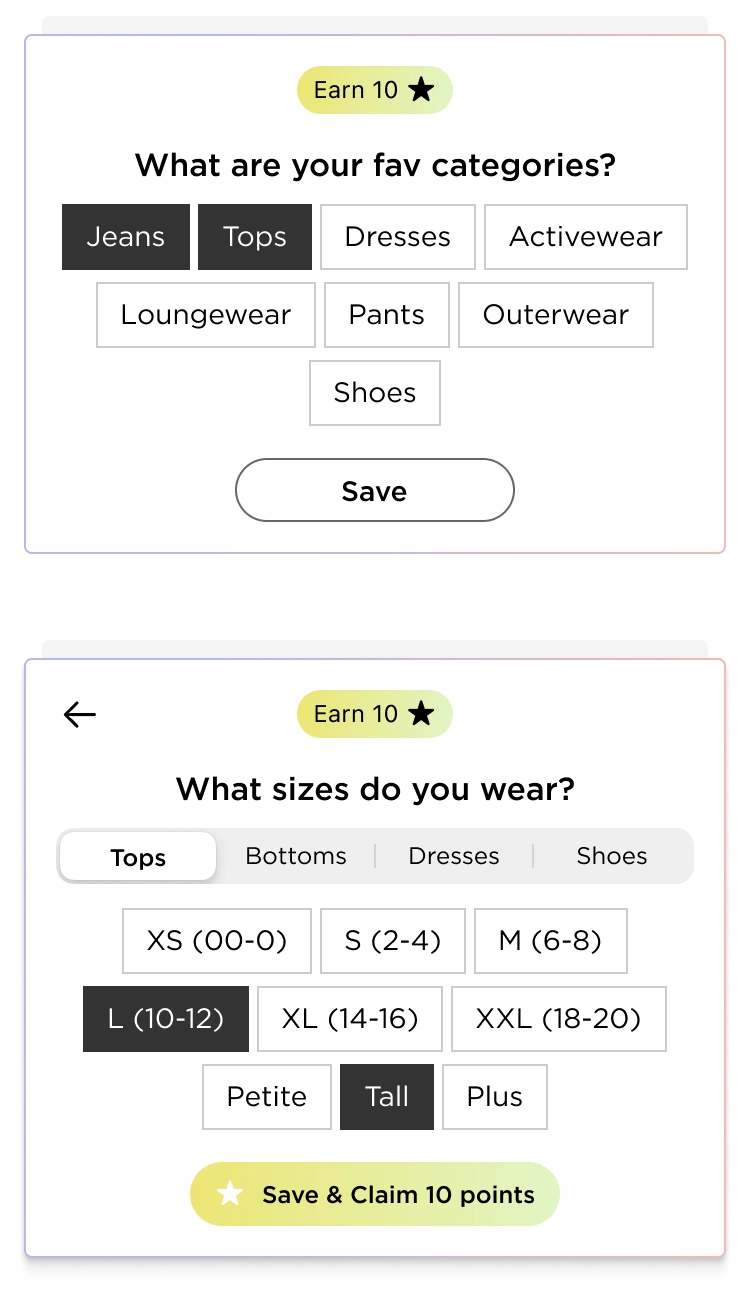Switch to the Bottoms size tab
The width and height of the screenshot is (750, 1292).
[x=296, y=856]
